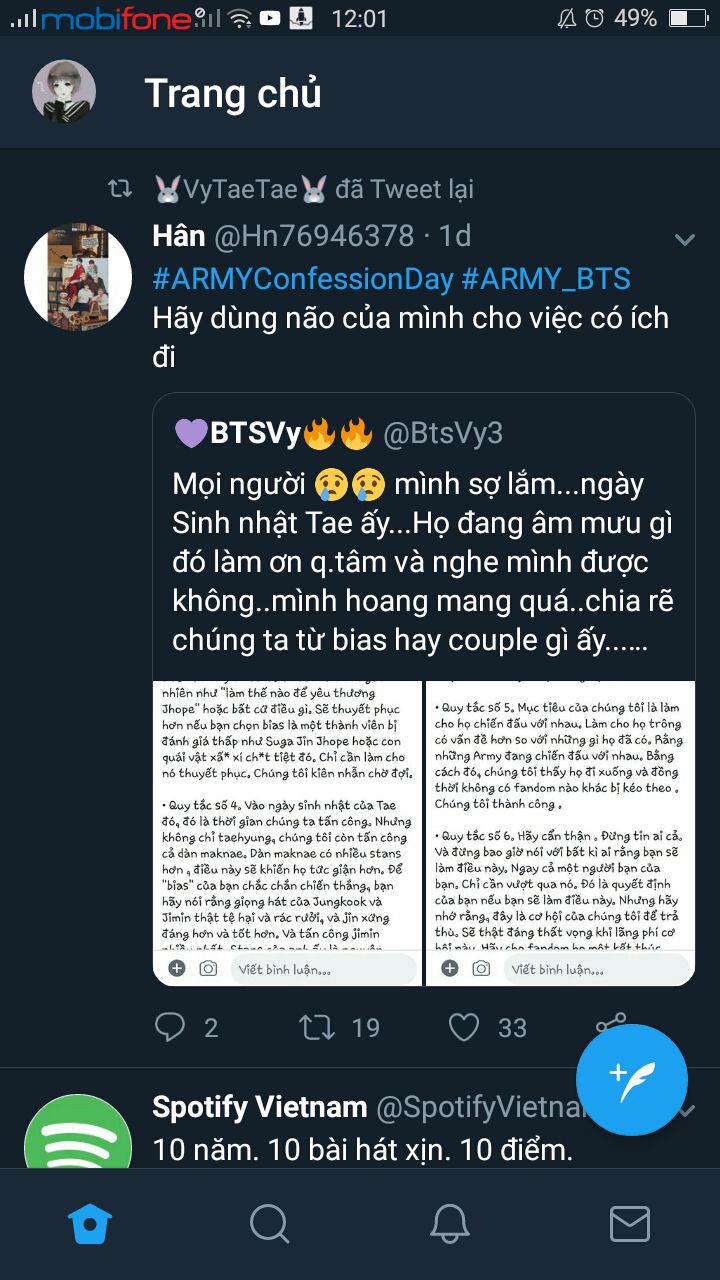This screenshot has height=1280, width=720.
Task: Reply to Hân's tweet
Action: click(x=173, y=1027)
